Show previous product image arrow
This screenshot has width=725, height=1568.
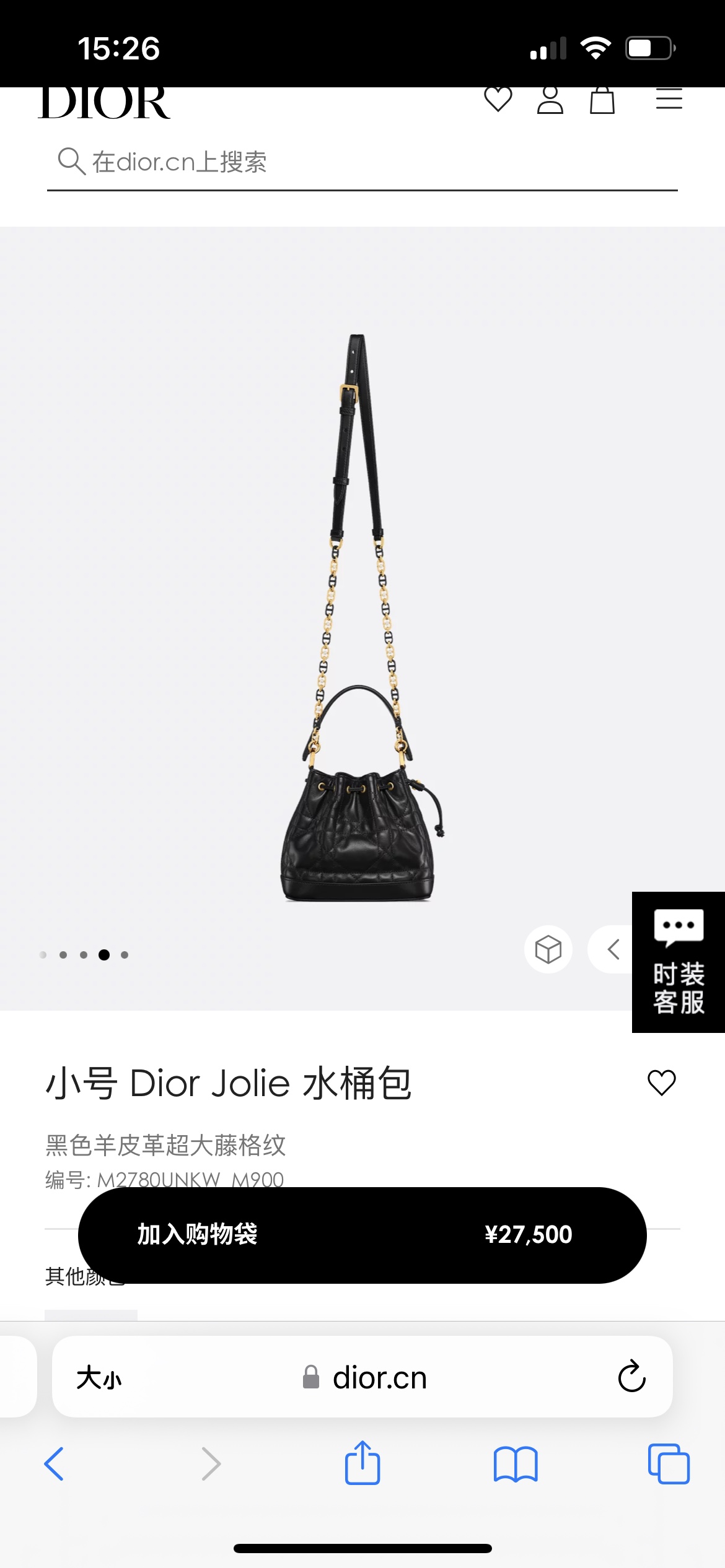[613, 949]
